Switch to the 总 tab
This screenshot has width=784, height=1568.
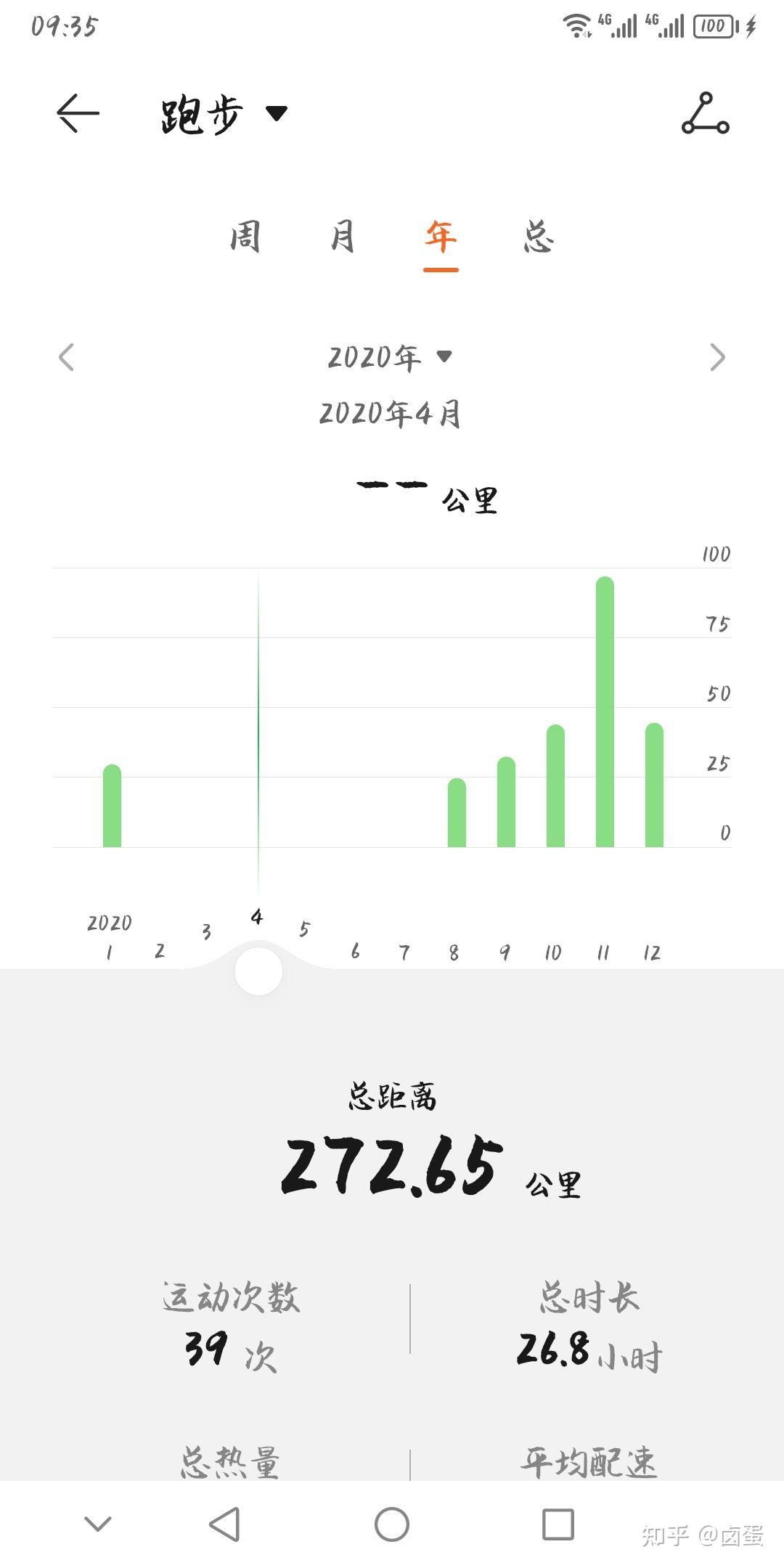538,237
